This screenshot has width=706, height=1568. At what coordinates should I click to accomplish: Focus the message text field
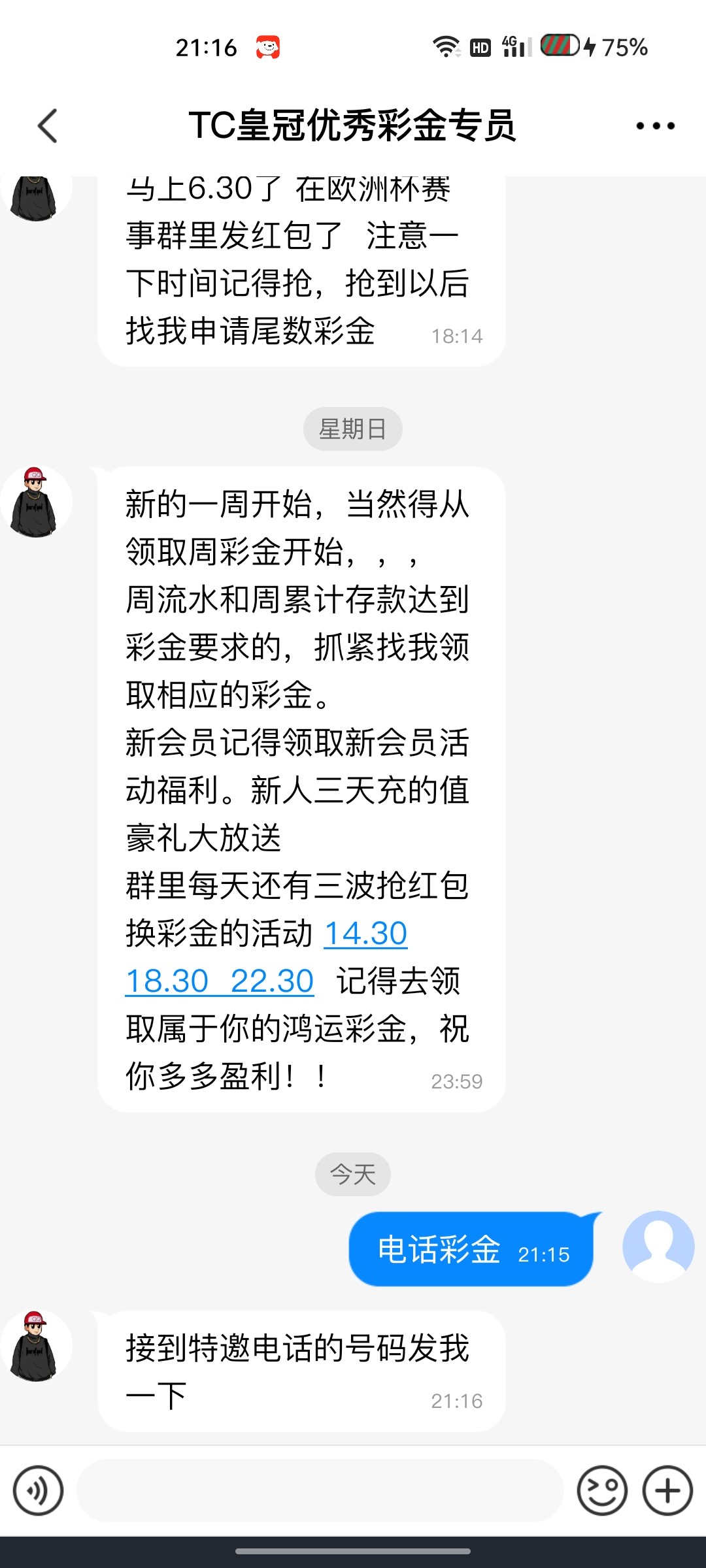pyautogui.click(x=320, y=1491)
